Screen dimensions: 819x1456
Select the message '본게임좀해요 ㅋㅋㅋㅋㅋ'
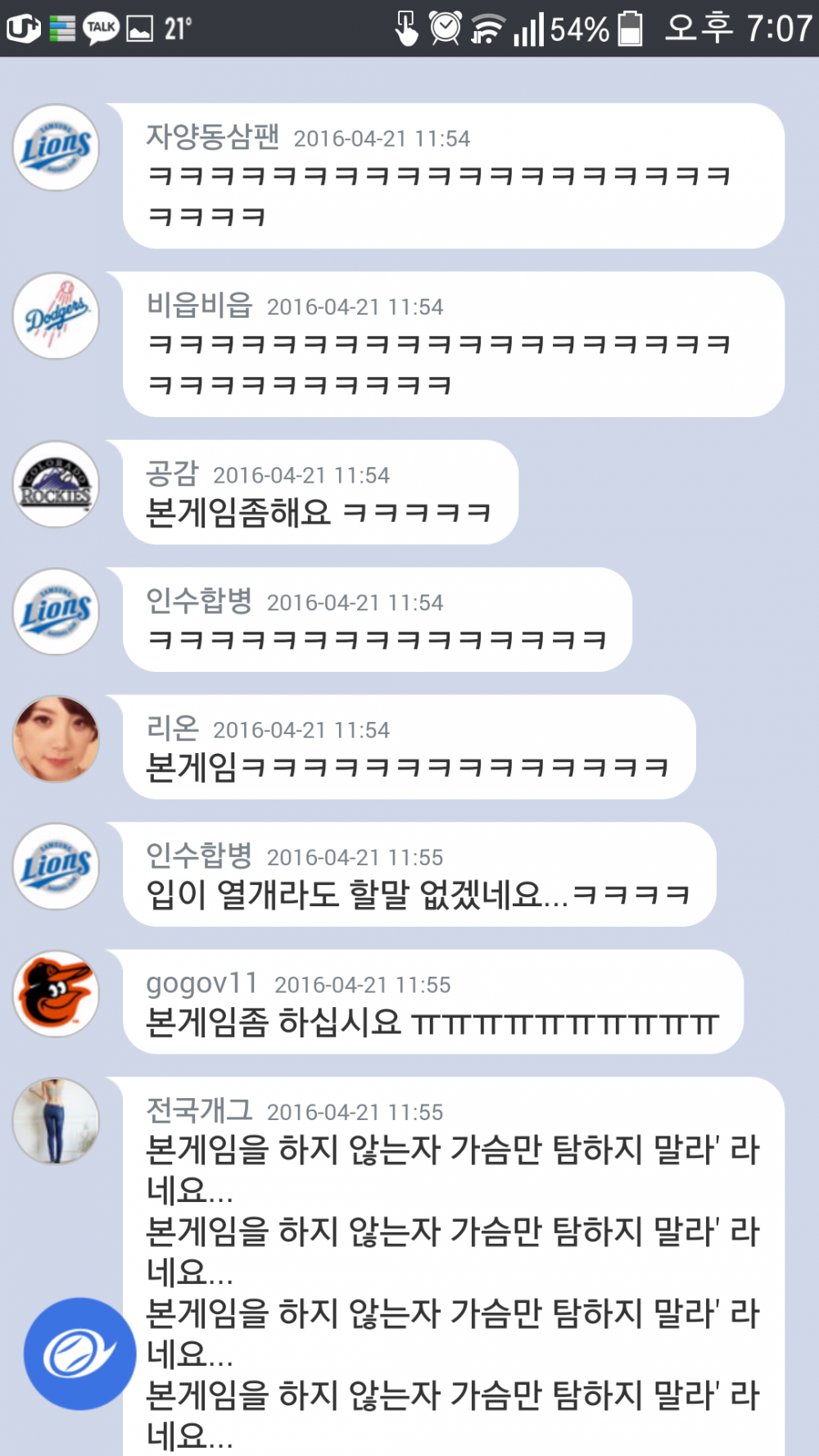(315, 509)
